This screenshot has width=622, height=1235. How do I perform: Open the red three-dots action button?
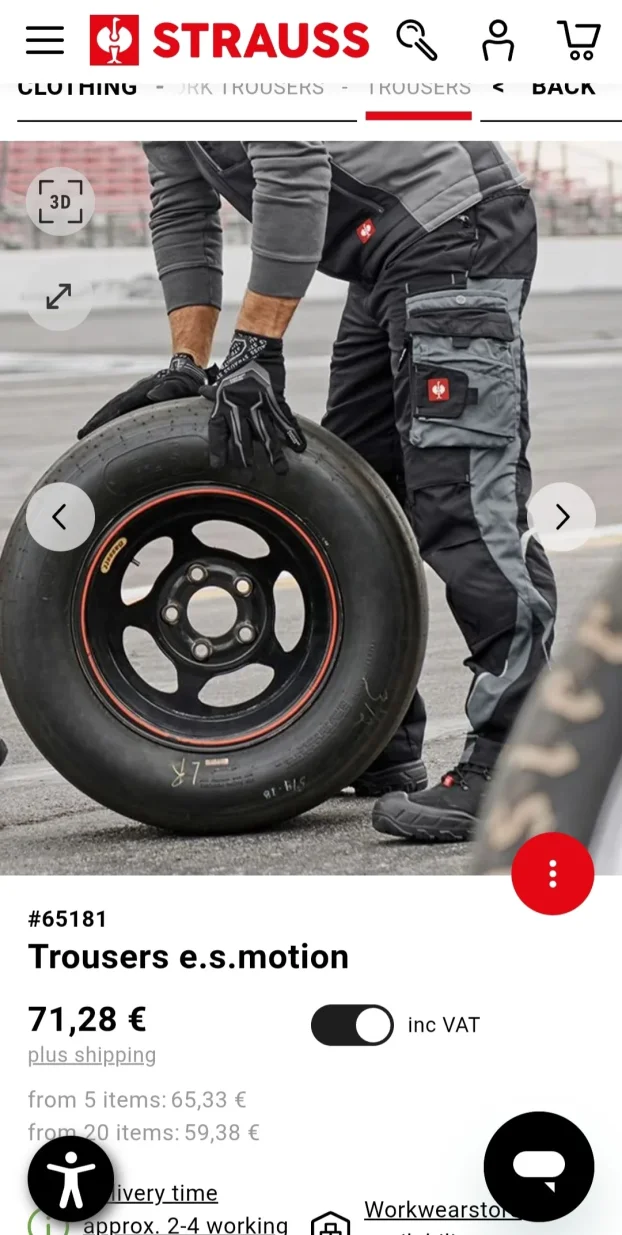point(552,873)
